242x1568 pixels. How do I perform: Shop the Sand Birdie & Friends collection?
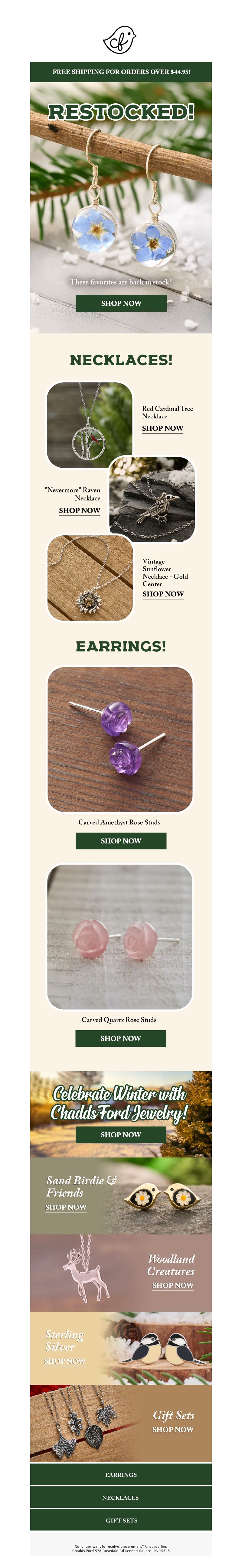pyautogui.click(x=66, y=1207)
